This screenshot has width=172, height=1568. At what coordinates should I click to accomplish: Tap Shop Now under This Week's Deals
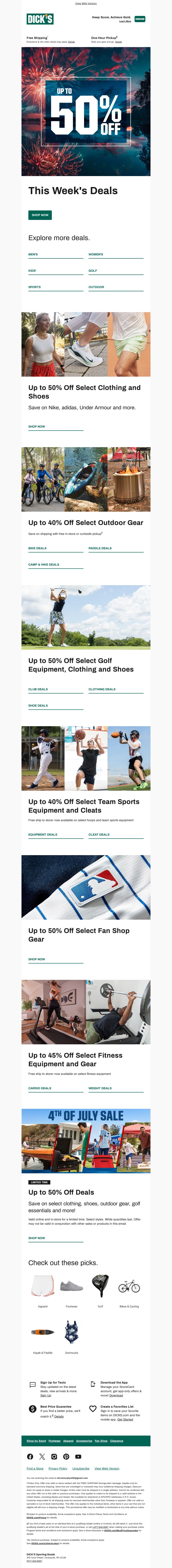click(x=40, y=215)
